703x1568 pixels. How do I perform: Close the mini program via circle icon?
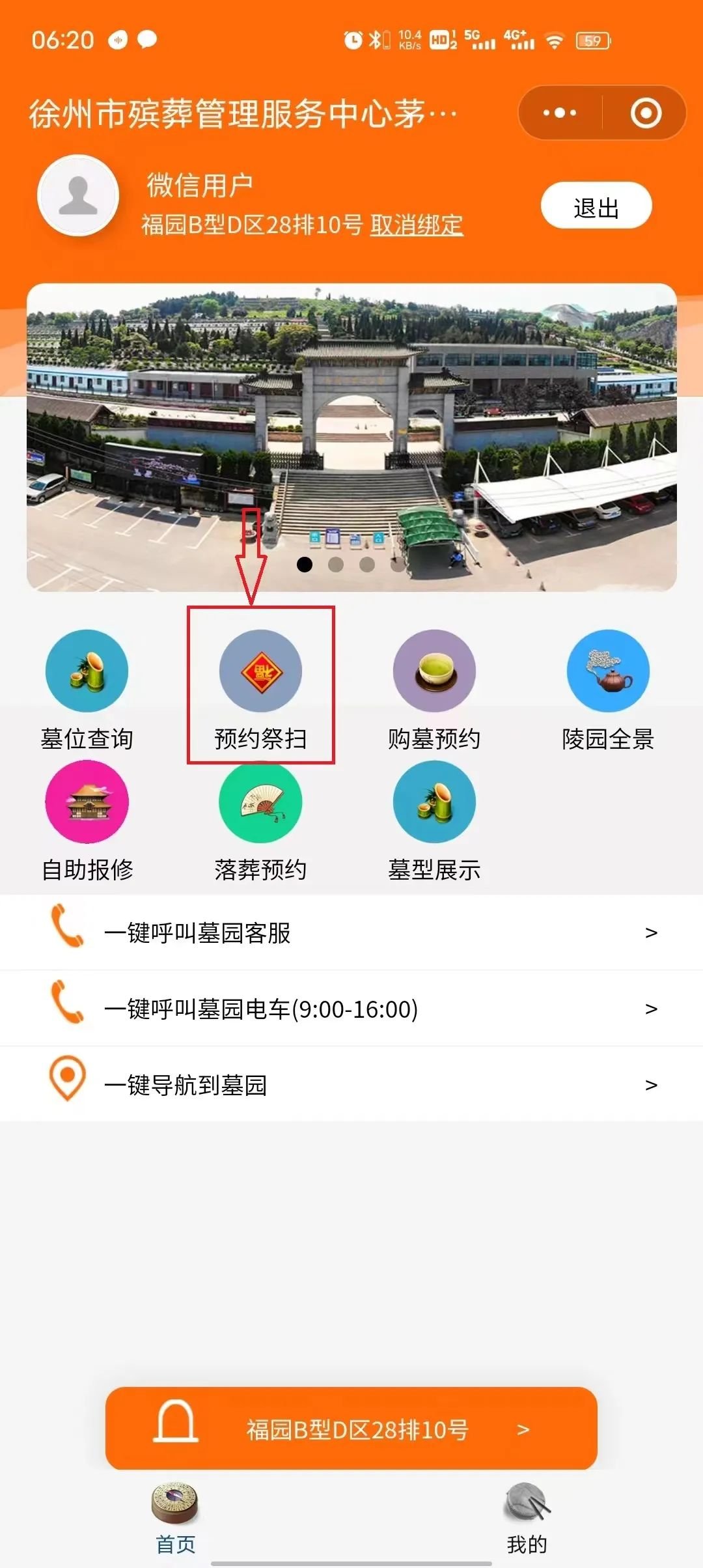pos(646,113)
